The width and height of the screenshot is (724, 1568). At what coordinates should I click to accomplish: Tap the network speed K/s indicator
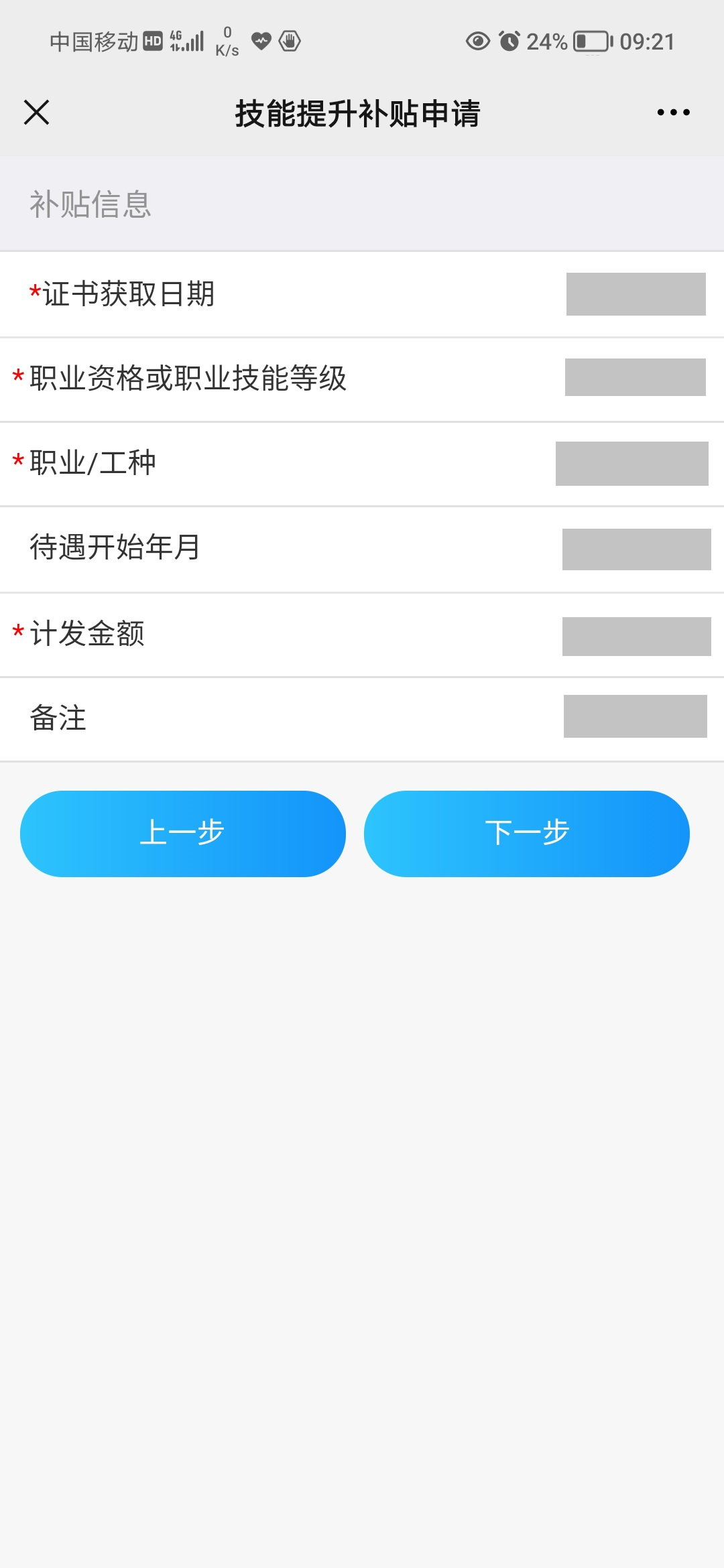(x=226, y=42)
